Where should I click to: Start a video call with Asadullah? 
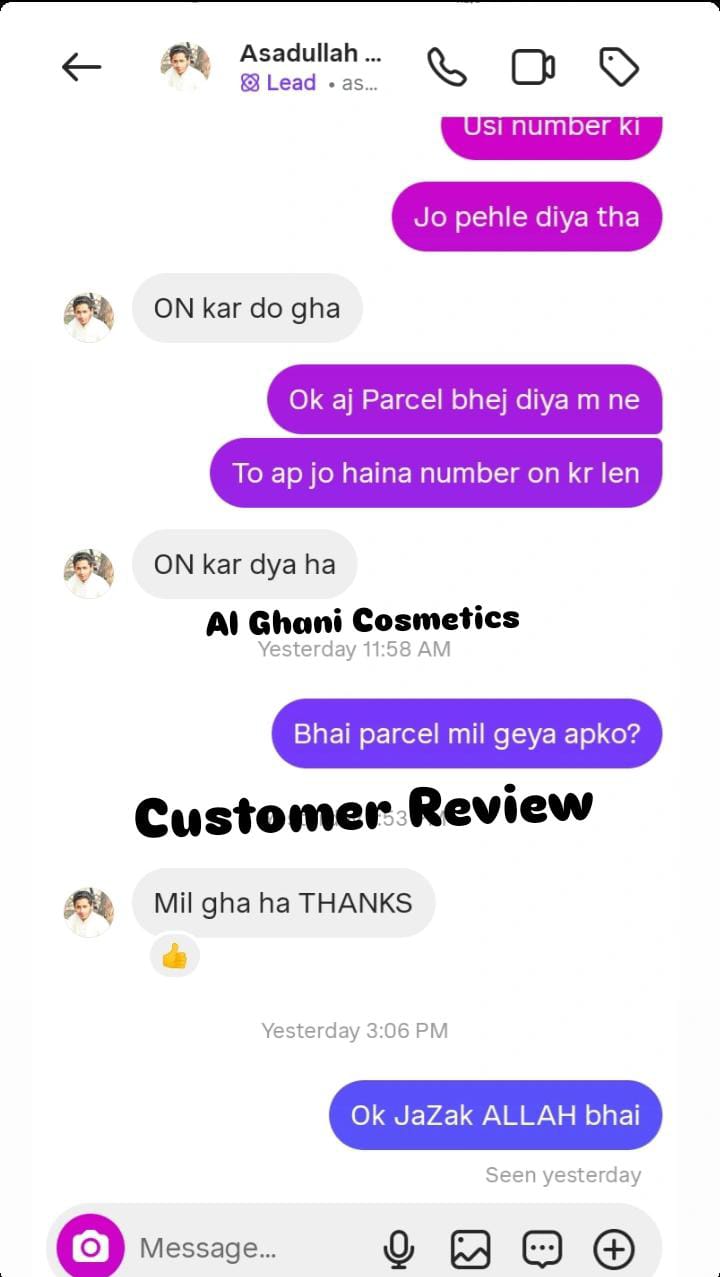(533, 67)
